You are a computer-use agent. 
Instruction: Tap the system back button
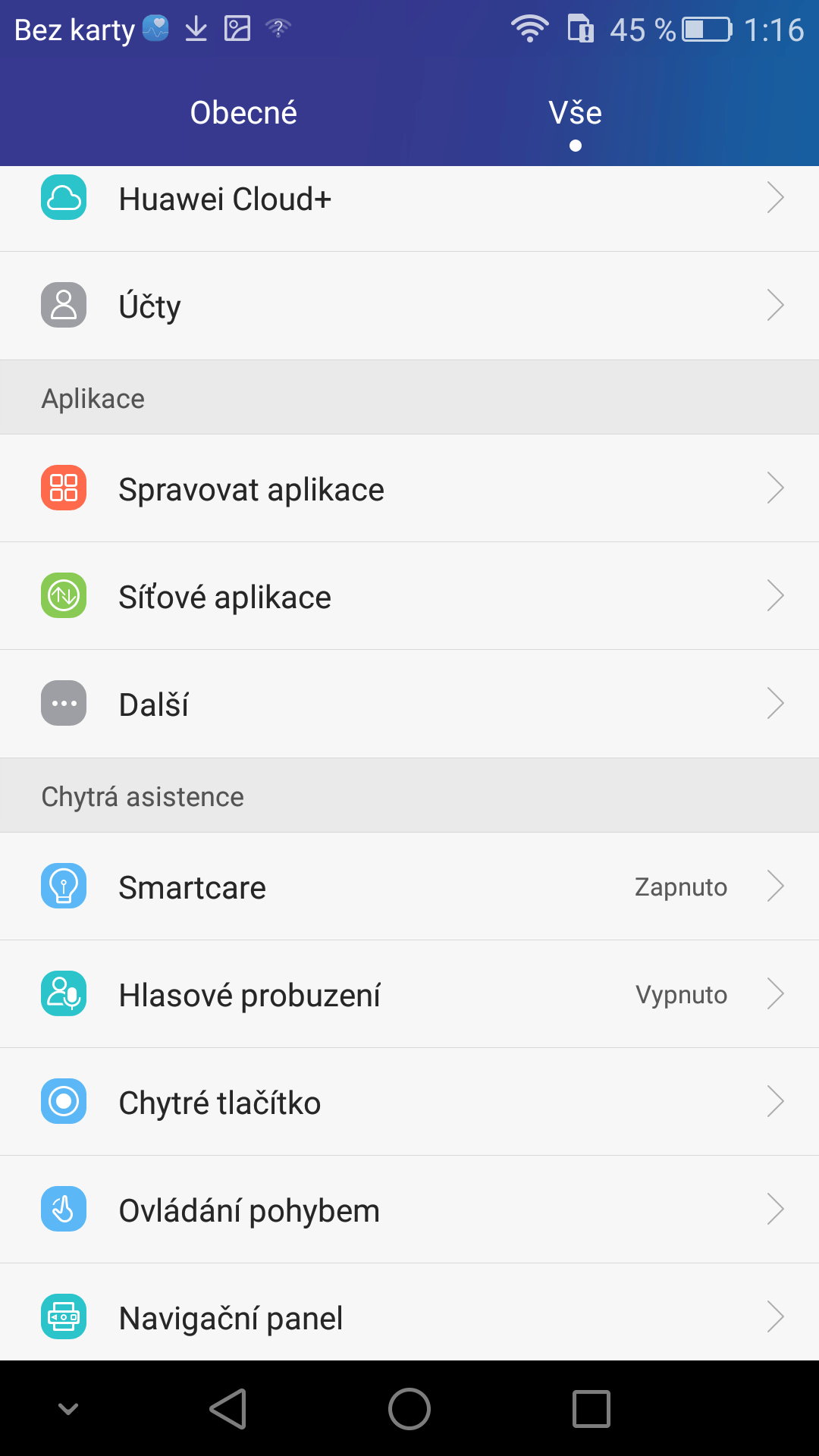click(x=228, y=1409)
